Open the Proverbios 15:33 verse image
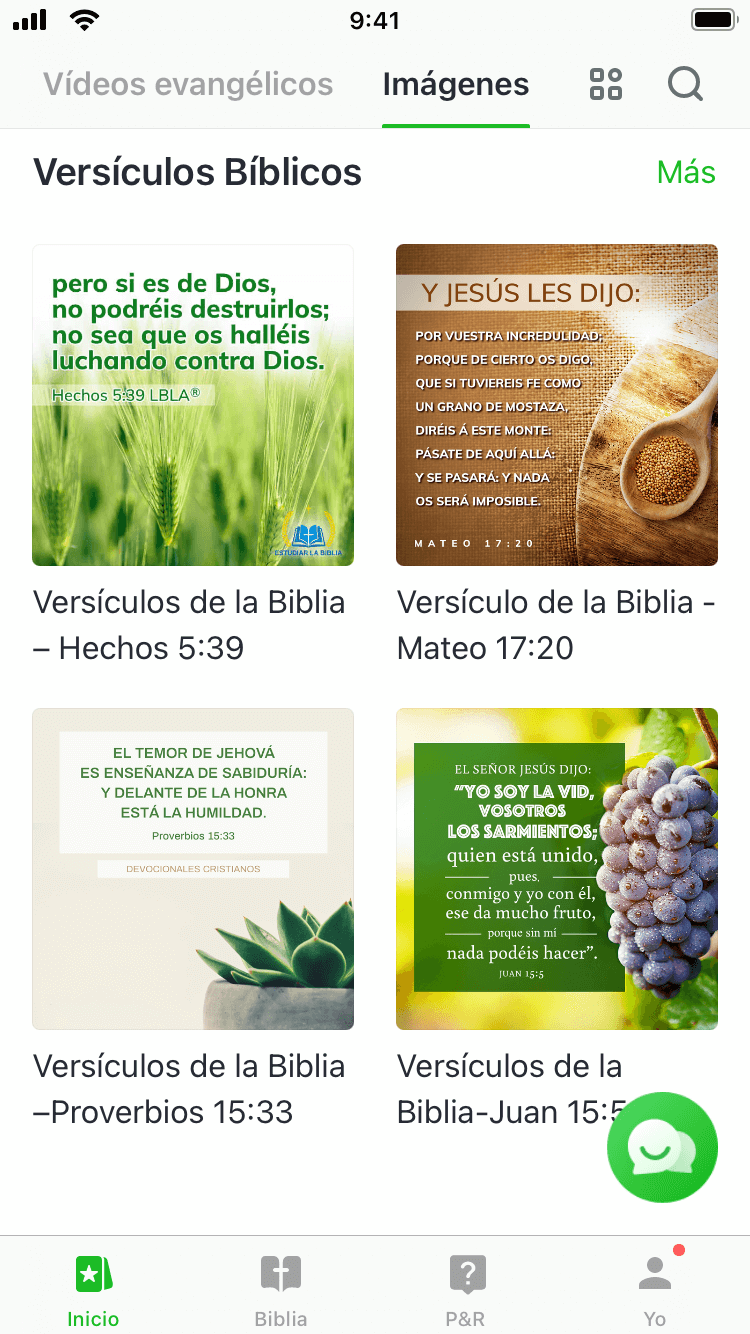Viewport: 750px width, 1334px height. 193,868
